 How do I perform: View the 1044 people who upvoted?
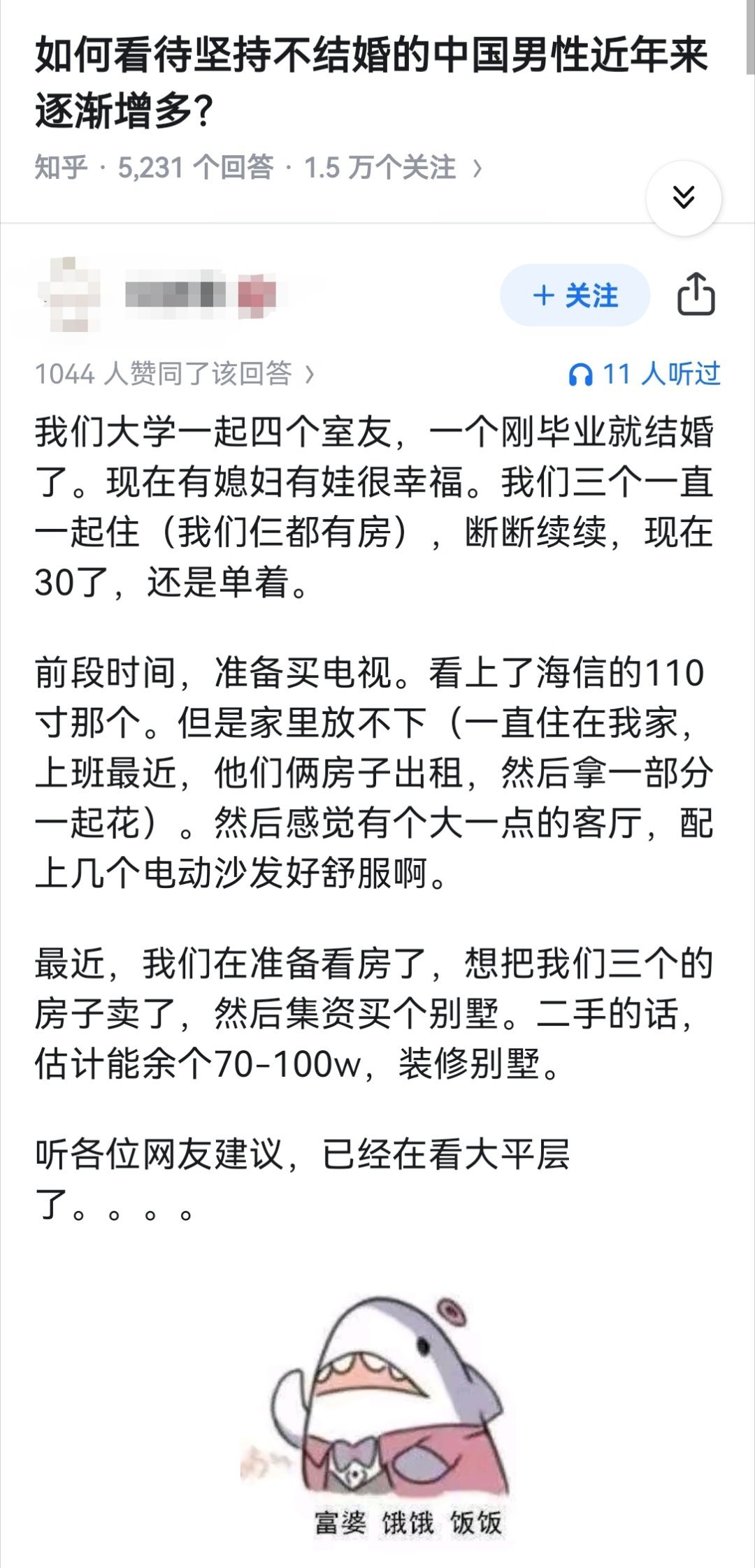pyautogui.click(x=175, y=374)
